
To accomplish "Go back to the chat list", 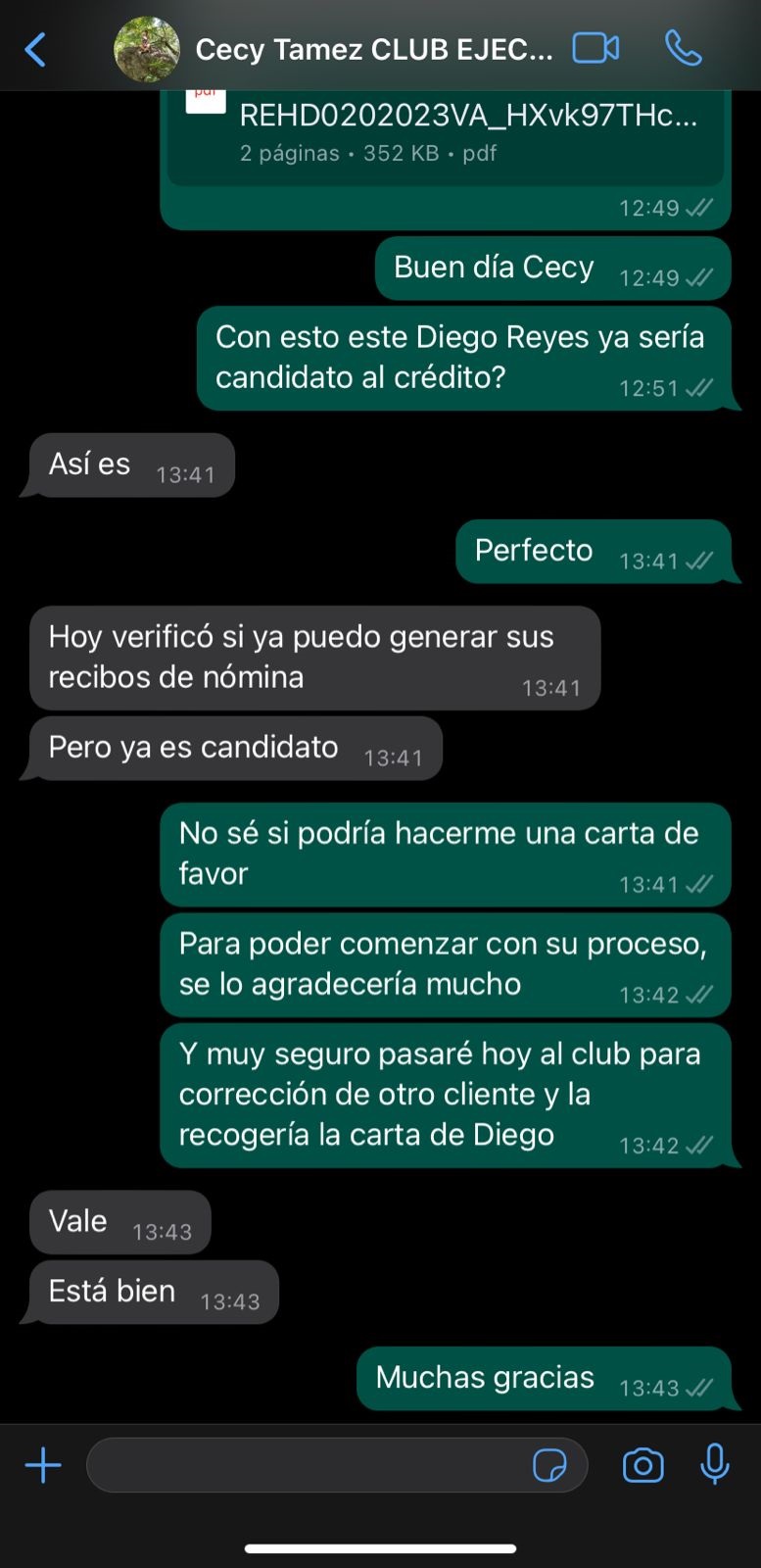I will 35,49.
